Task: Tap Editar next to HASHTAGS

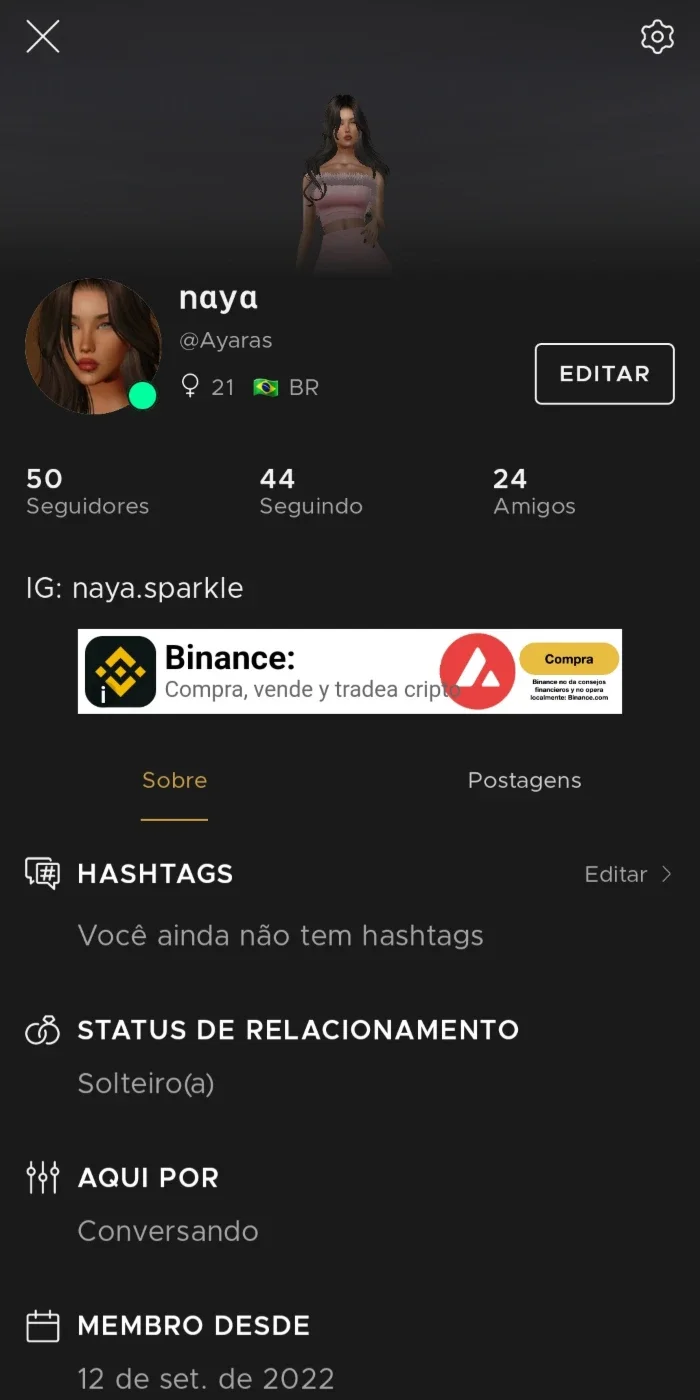Action: [x=628, y=874]
